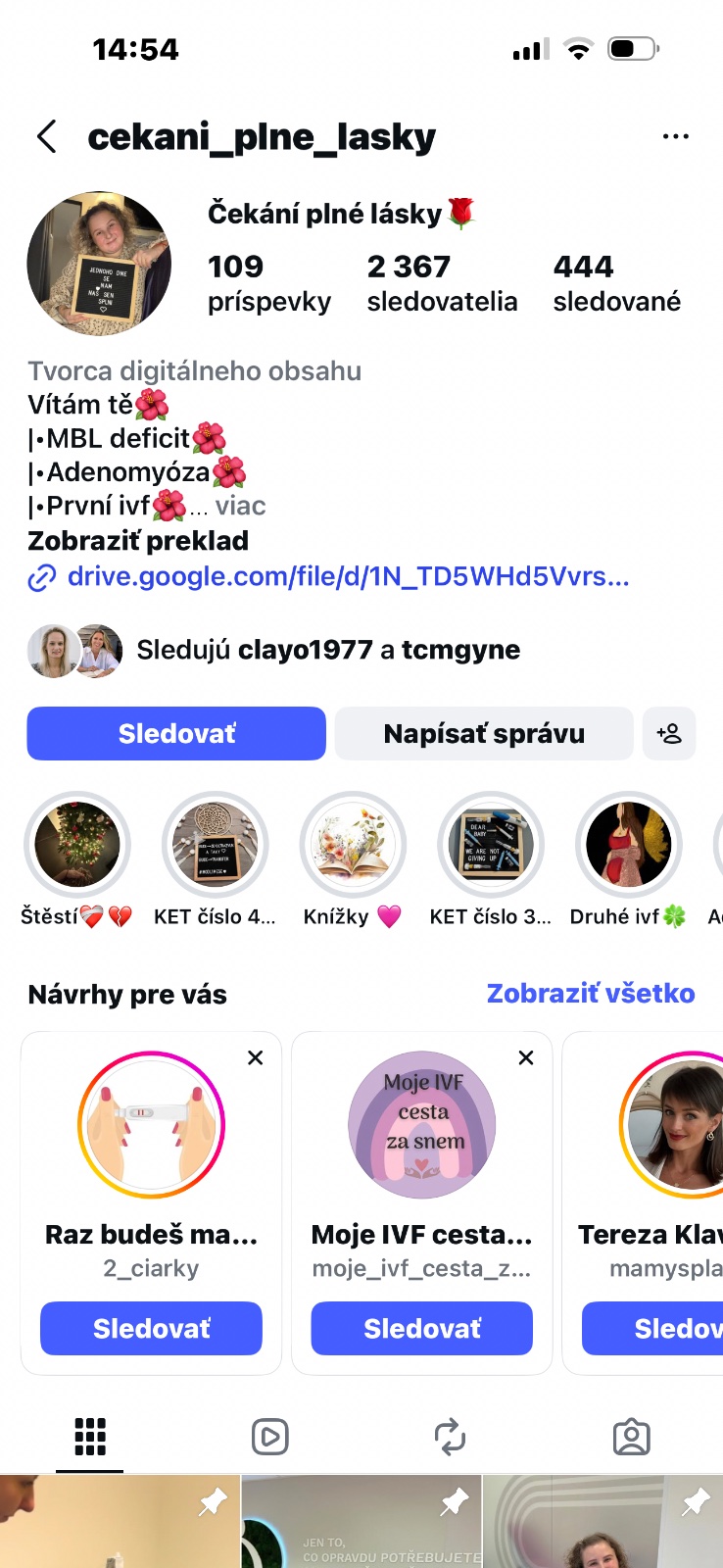Open the three-dot overflow menu

click(x=675, y=137)
